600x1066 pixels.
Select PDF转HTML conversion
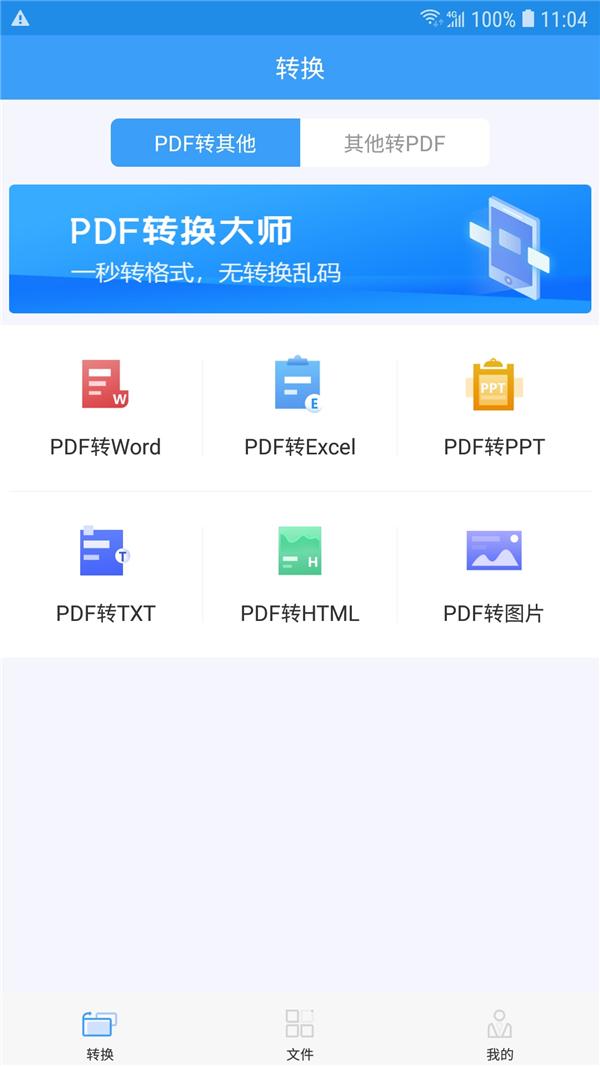click(300, 574)
